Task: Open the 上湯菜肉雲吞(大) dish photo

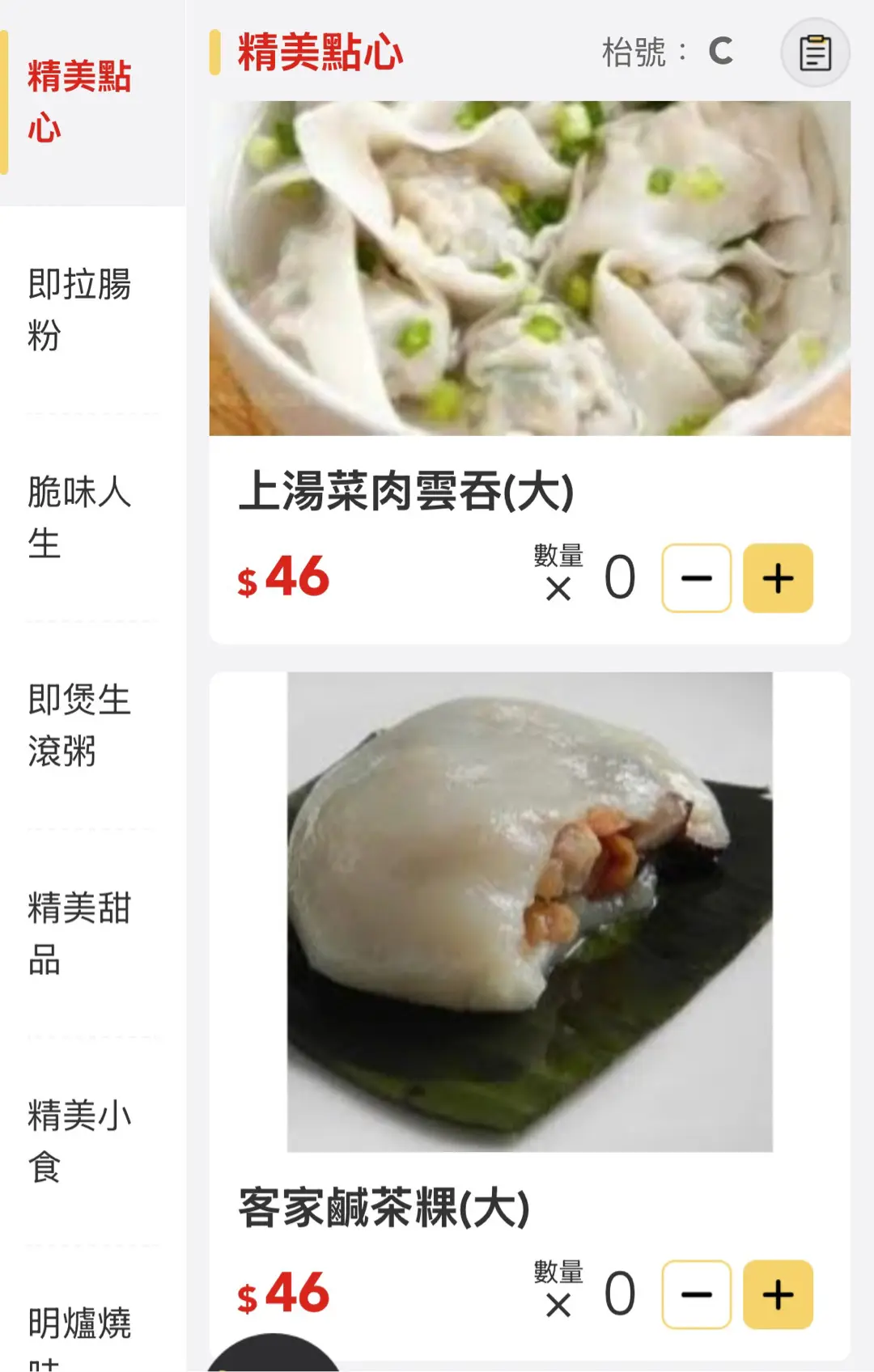Action: tap(529, 269)
